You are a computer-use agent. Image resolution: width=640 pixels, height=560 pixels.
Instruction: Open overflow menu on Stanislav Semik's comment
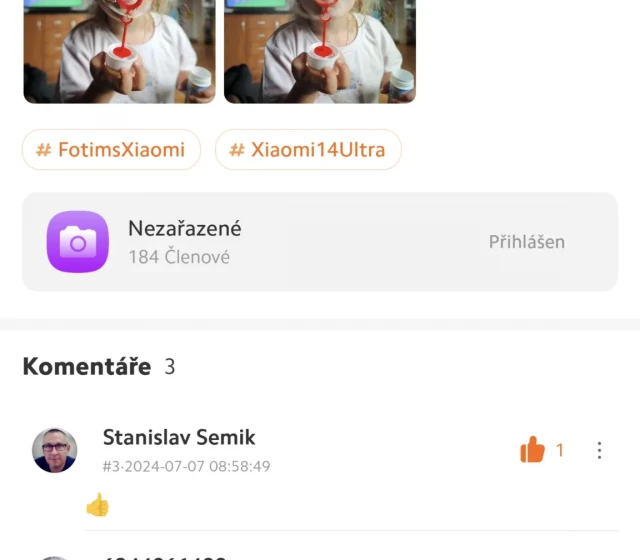coord(599,451)
